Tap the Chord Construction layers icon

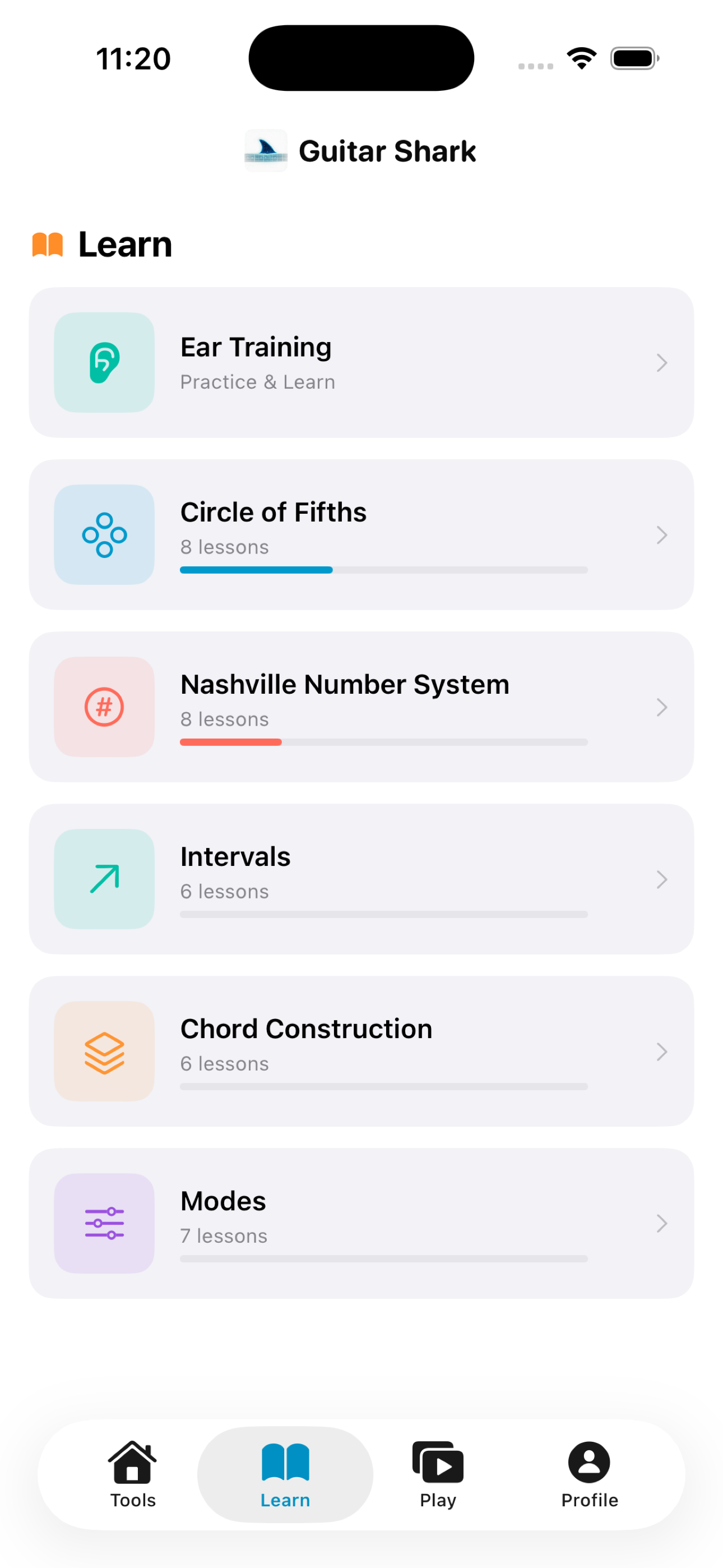click(104, 1051)
